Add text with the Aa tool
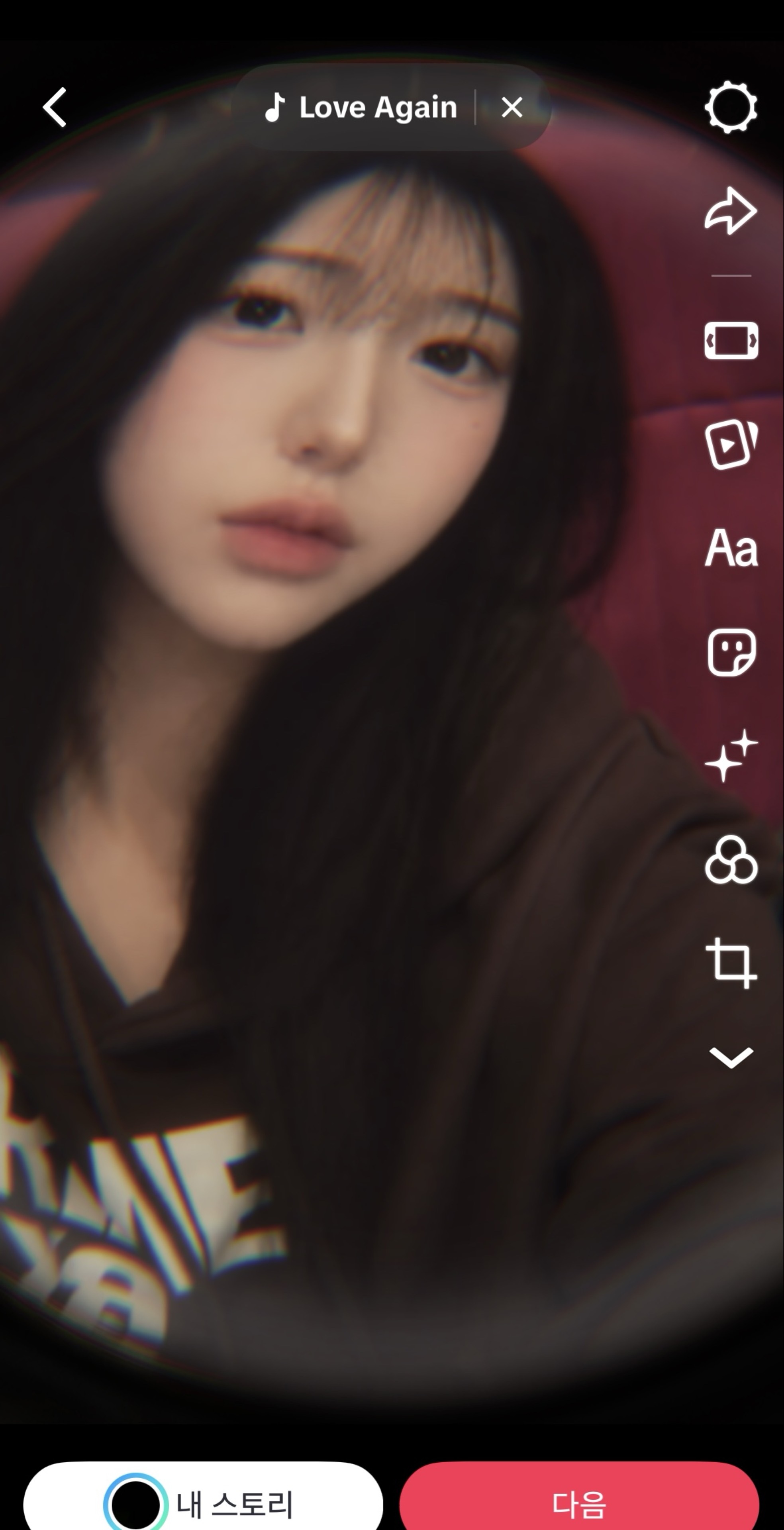The image size is (784, 1530). point(731,548)
